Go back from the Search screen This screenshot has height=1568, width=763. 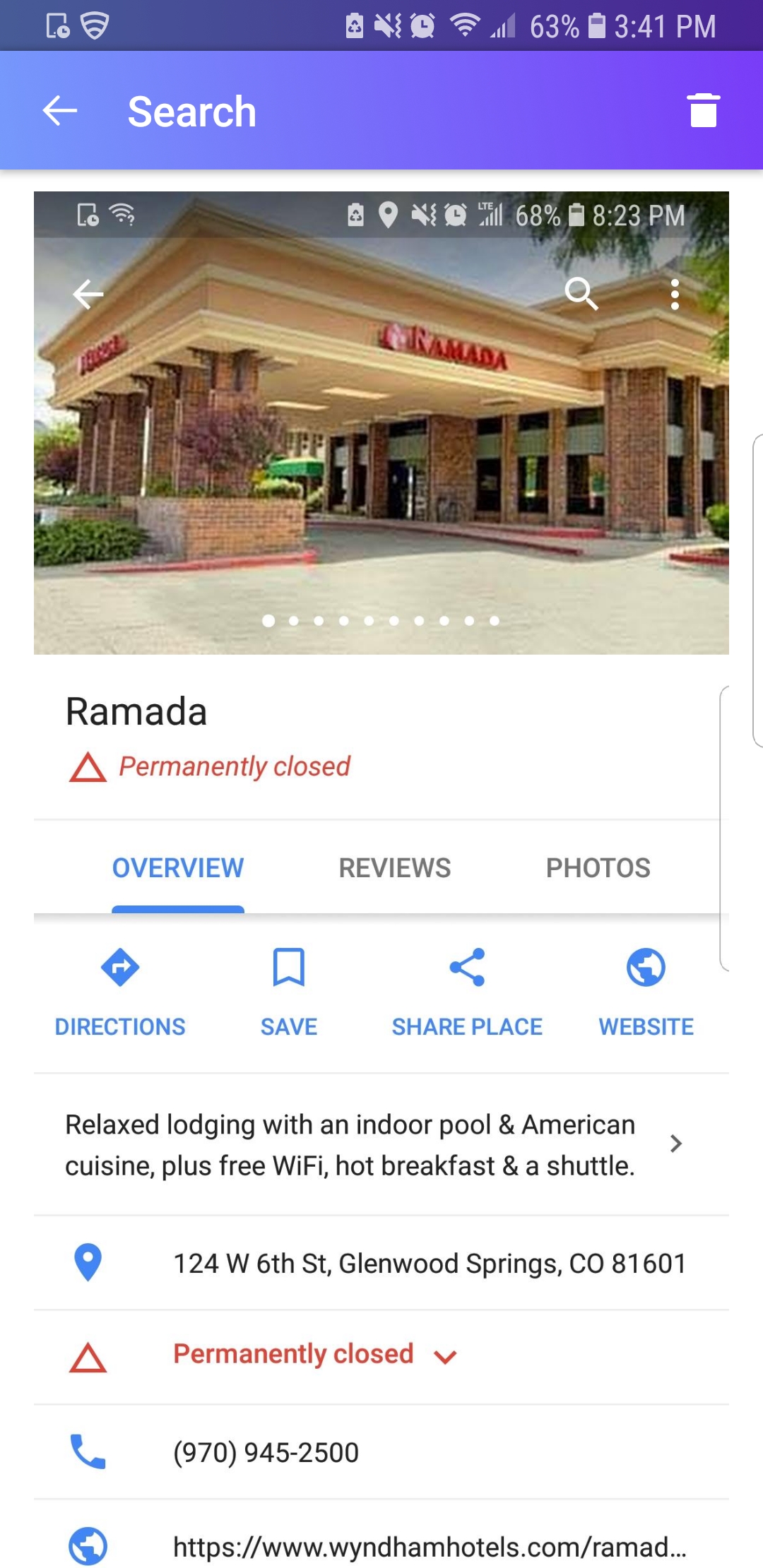pyautogui.click(x=59, y=111)
